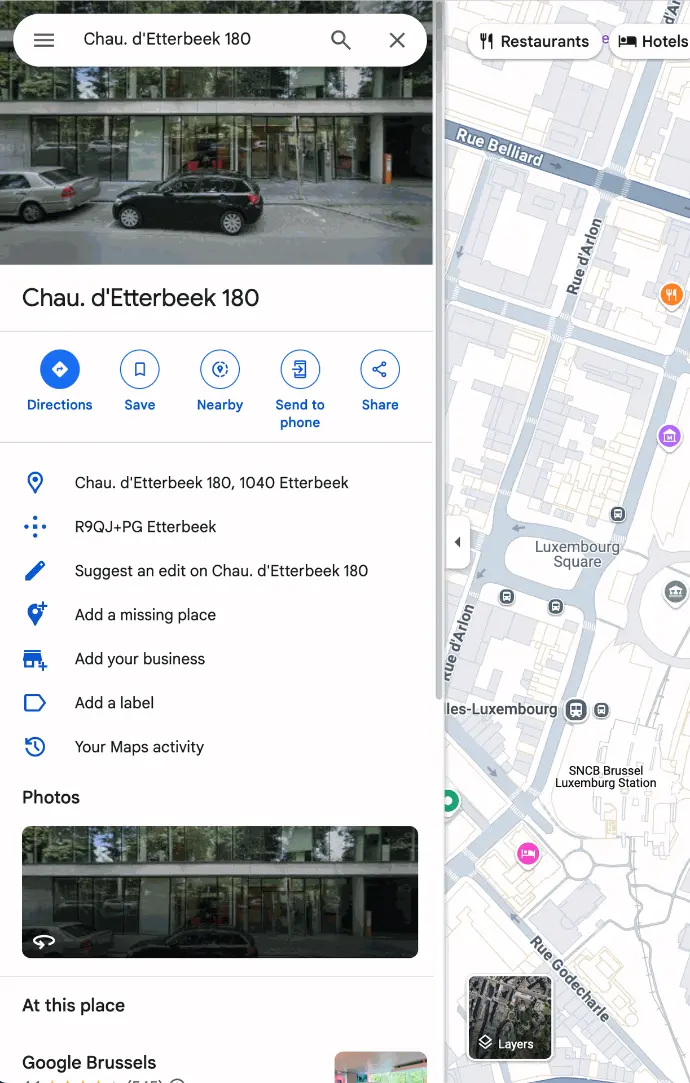Viewport: 690px width, 1083px height.
Task: Open Your Maps activity
Action: click(139, 747)
